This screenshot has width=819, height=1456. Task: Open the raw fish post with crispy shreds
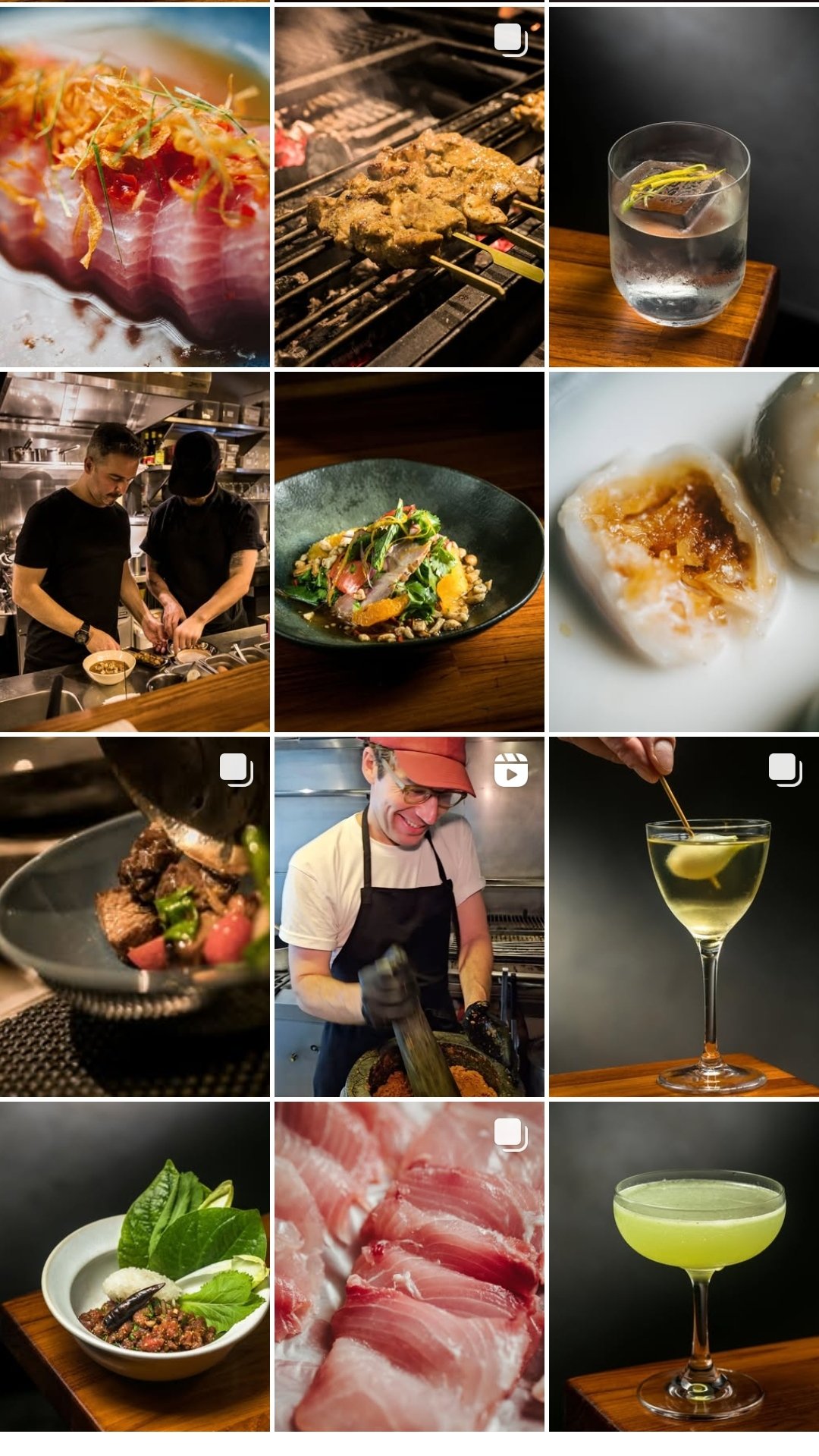[135, 187]
